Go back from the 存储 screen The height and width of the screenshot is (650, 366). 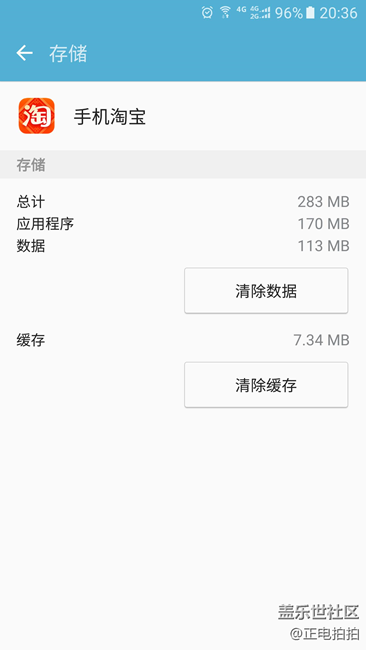tap(24, 53)
